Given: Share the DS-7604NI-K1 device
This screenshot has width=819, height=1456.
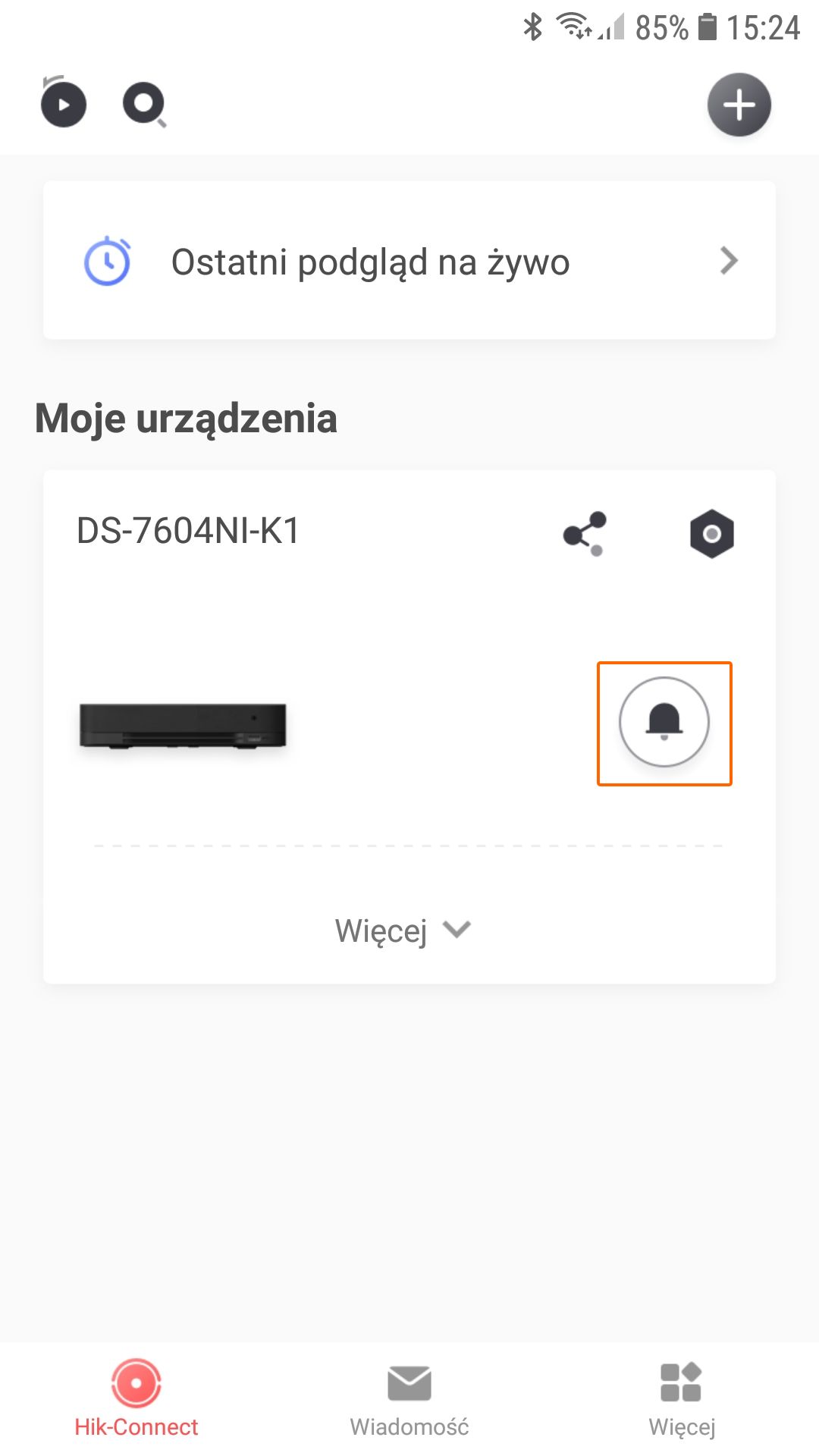Looking at the screenshot, I should pos(585,533).
